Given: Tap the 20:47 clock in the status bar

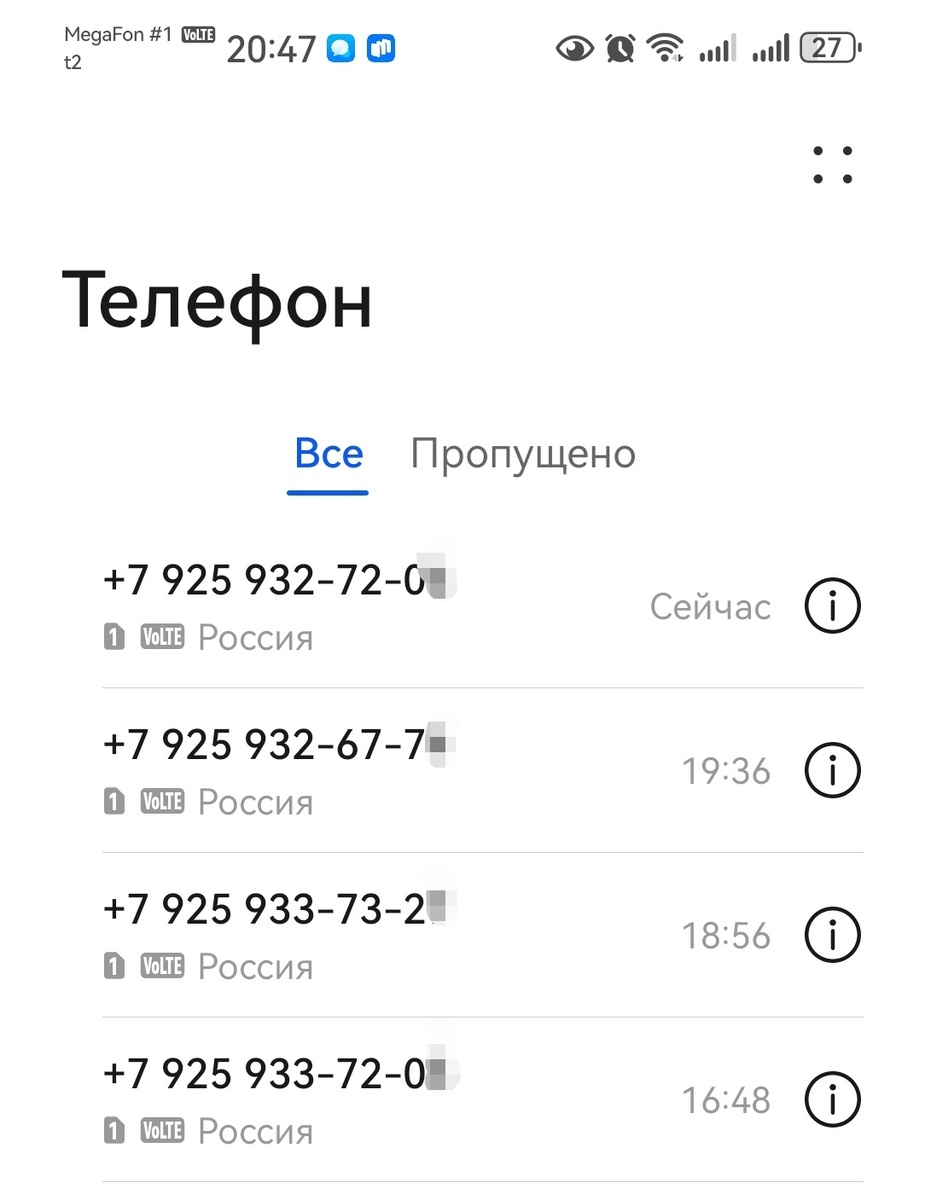Looking at the screenshot, I should (x=271, y=47).
